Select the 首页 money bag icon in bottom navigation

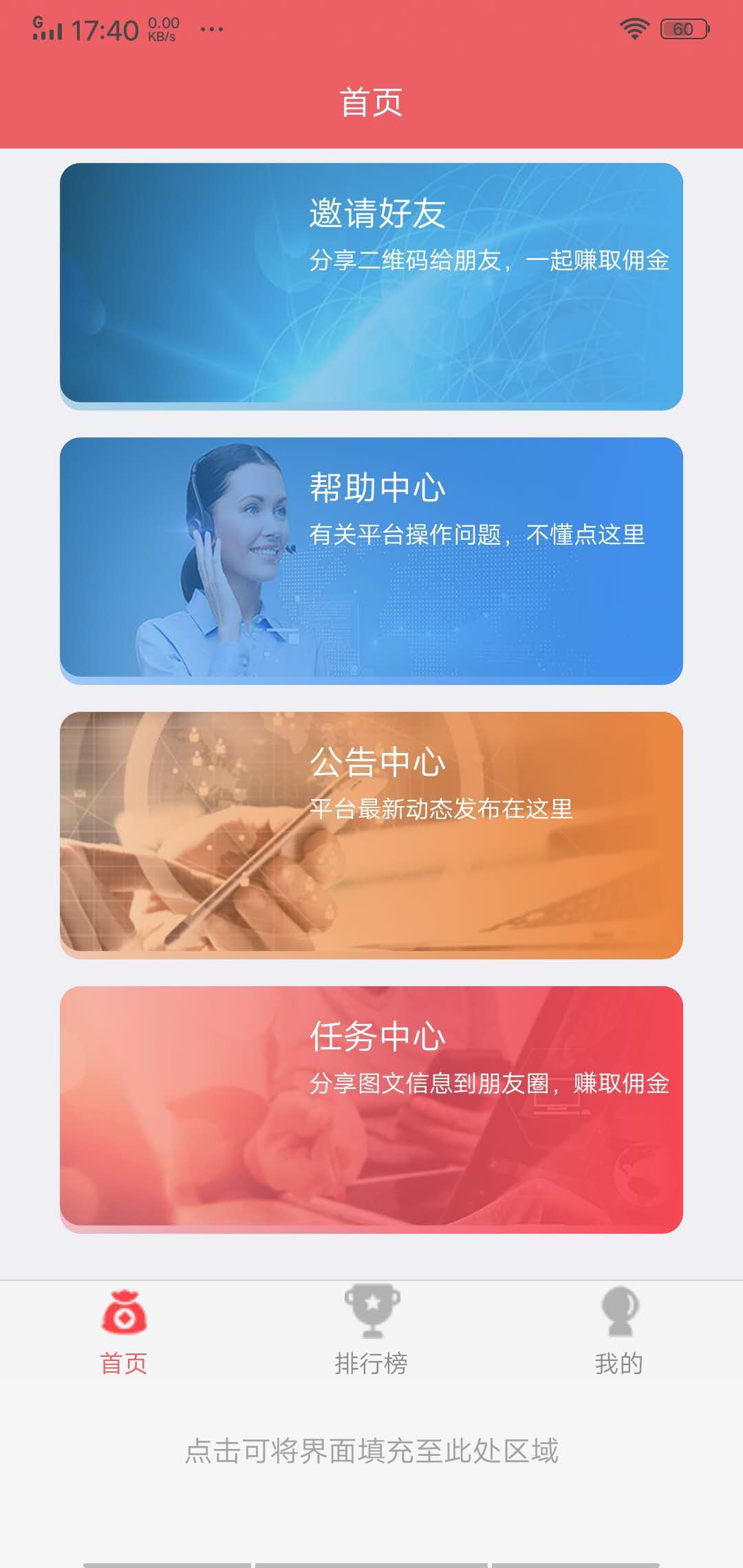[125, 1314]
